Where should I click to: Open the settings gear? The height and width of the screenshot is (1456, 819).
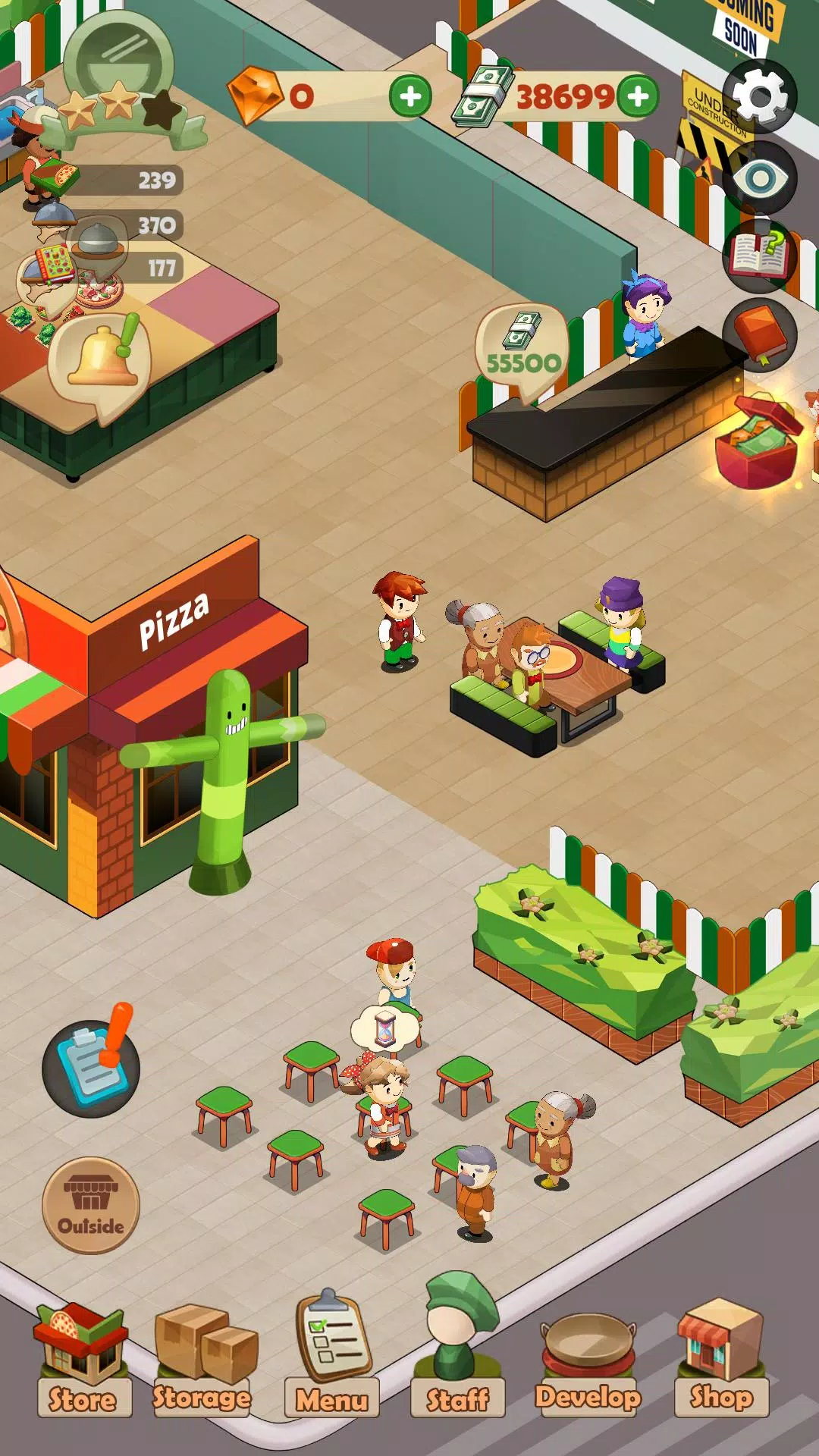click(760, 97)
